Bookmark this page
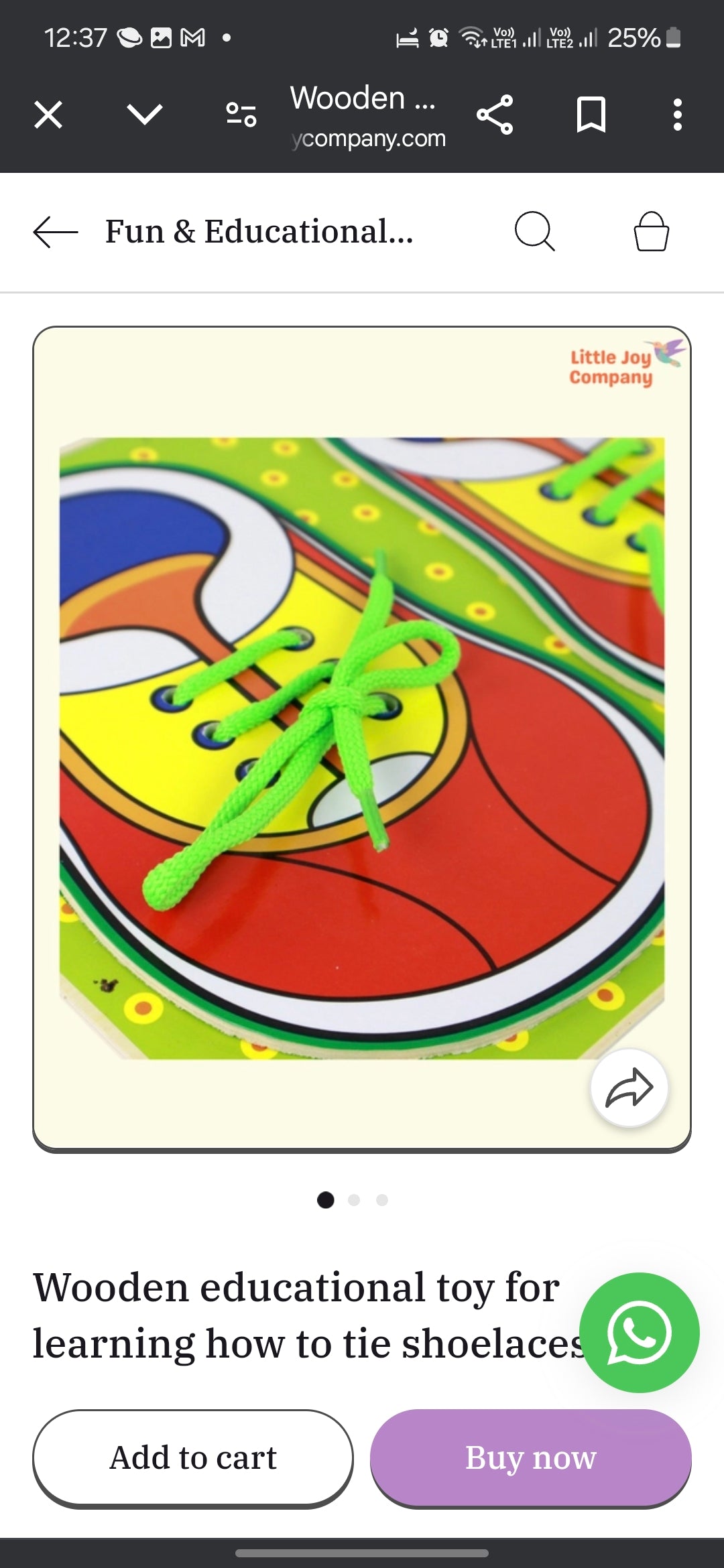724x1568 pixels. [591, 115]
